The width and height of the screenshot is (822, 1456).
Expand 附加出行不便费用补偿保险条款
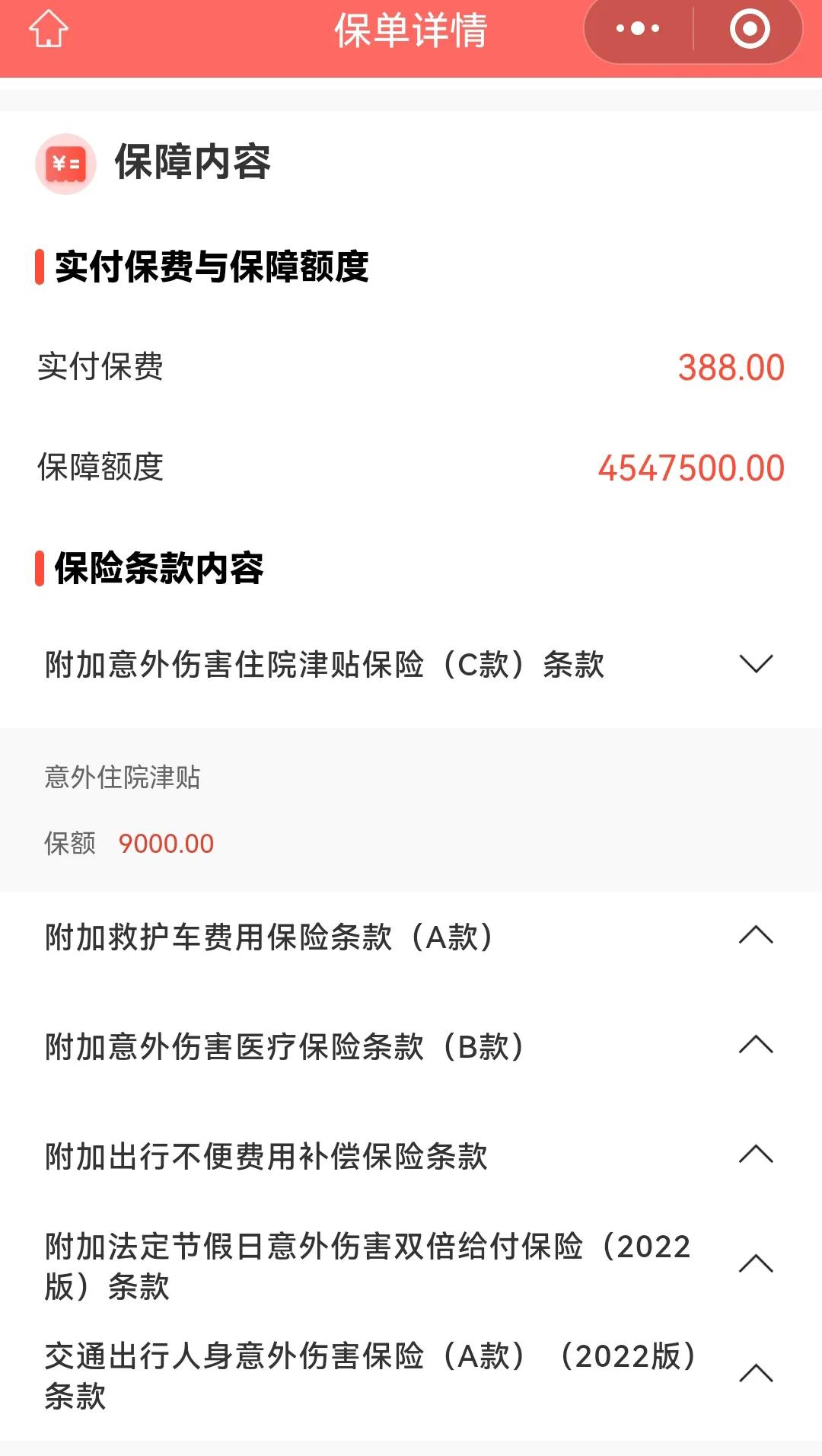[755, 1154]
